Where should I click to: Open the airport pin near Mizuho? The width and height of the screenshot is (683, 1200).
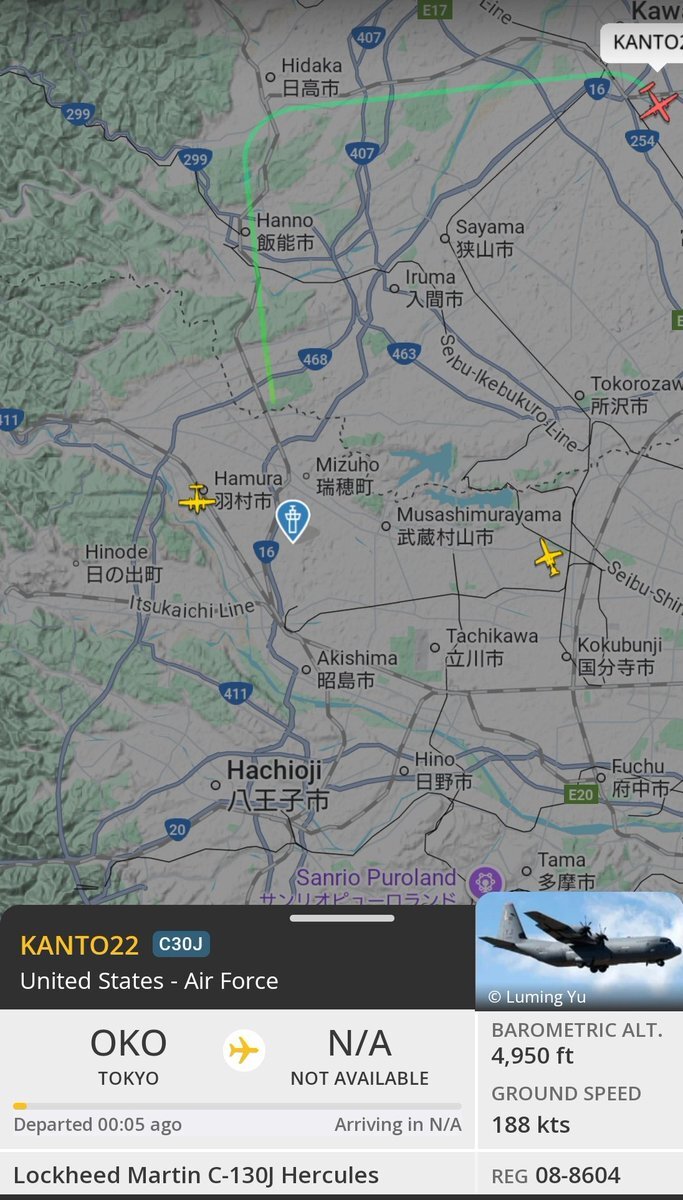[x=292, y=521]
